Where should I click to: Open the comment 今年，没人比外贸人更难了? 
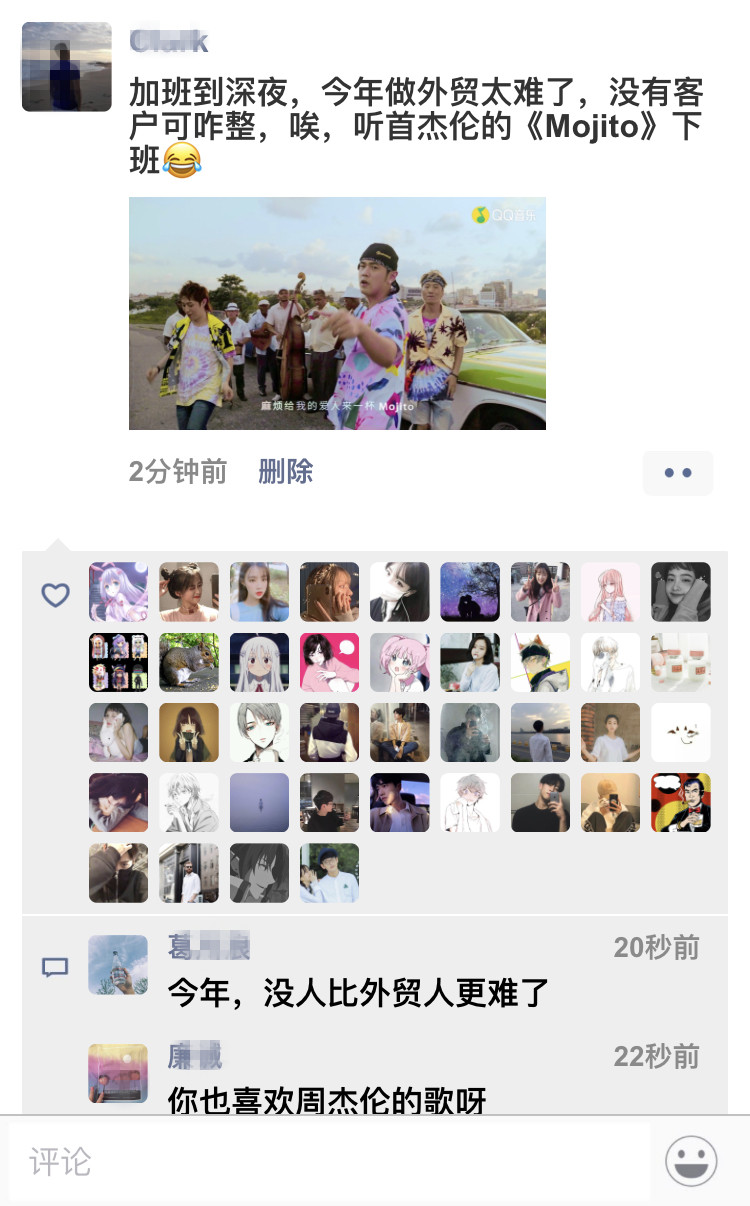pyautogui.click(x=358, y=992)
